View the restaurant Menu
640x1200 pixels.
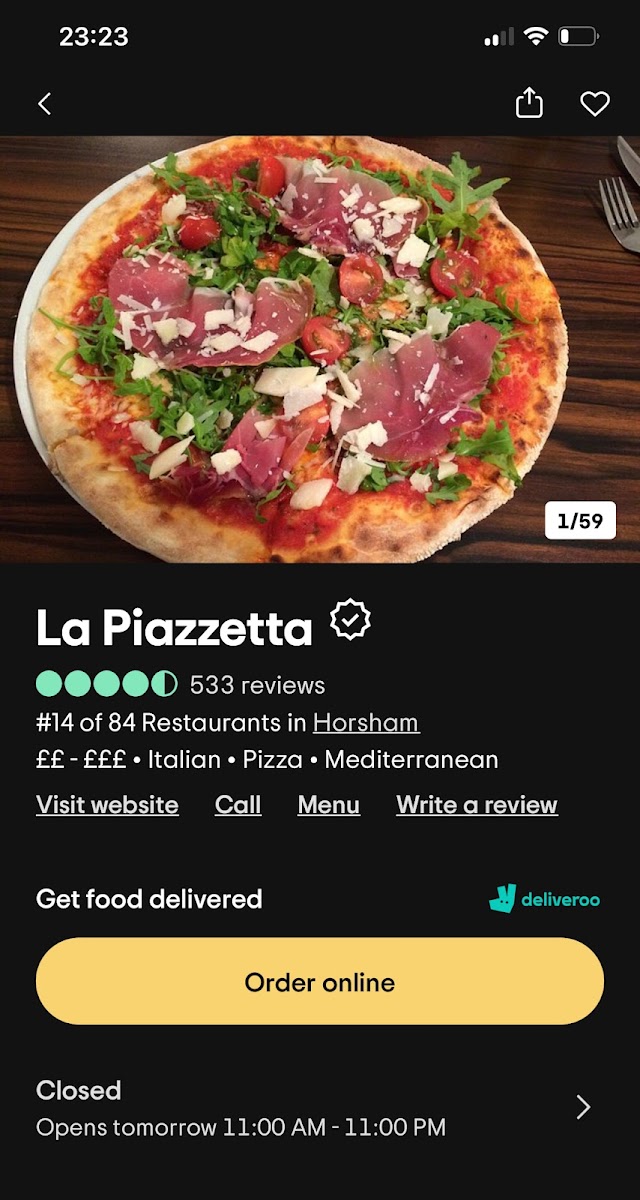click(328, 805)
